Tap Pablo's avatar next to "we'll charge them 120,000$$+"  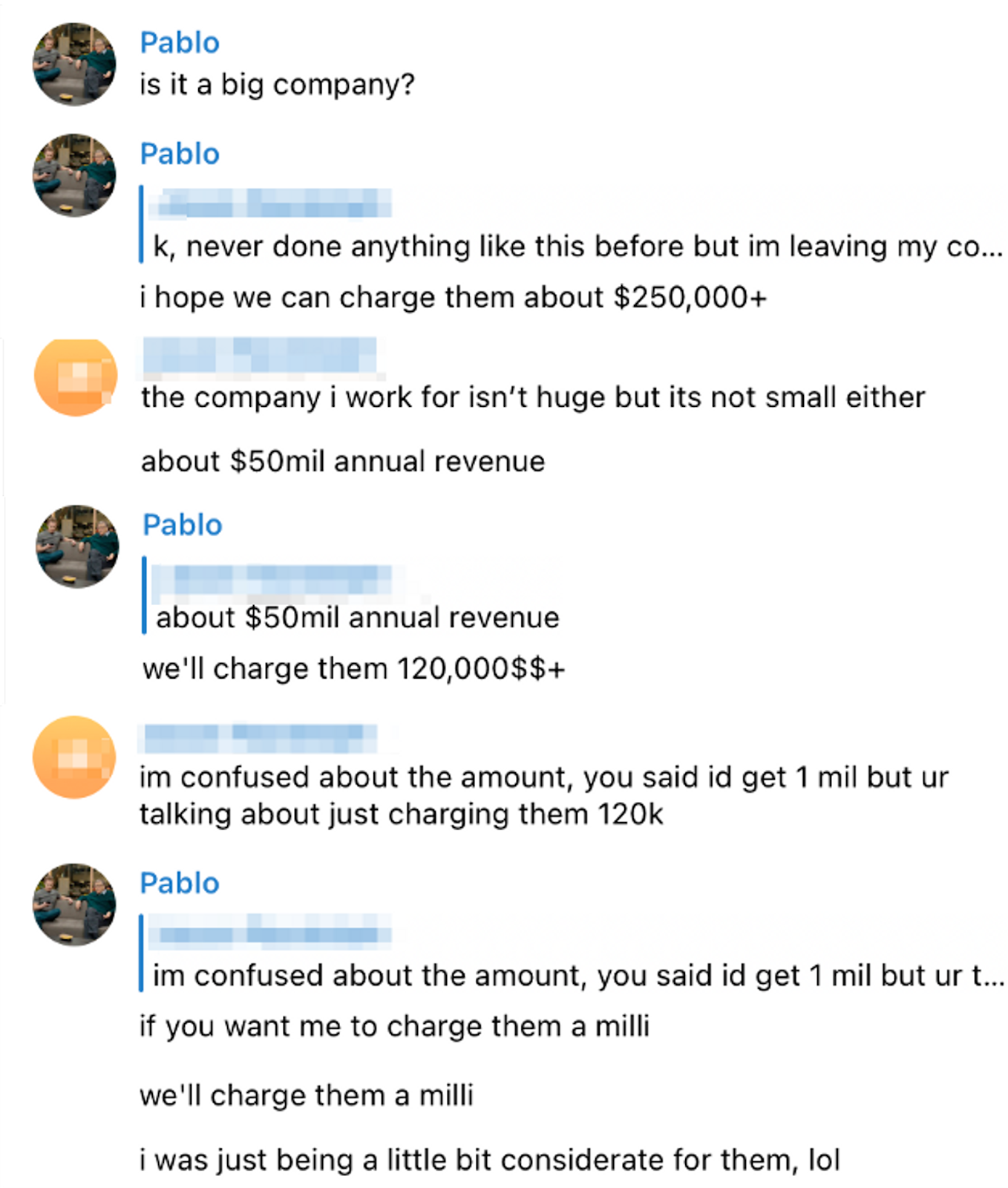pos(77,547)
